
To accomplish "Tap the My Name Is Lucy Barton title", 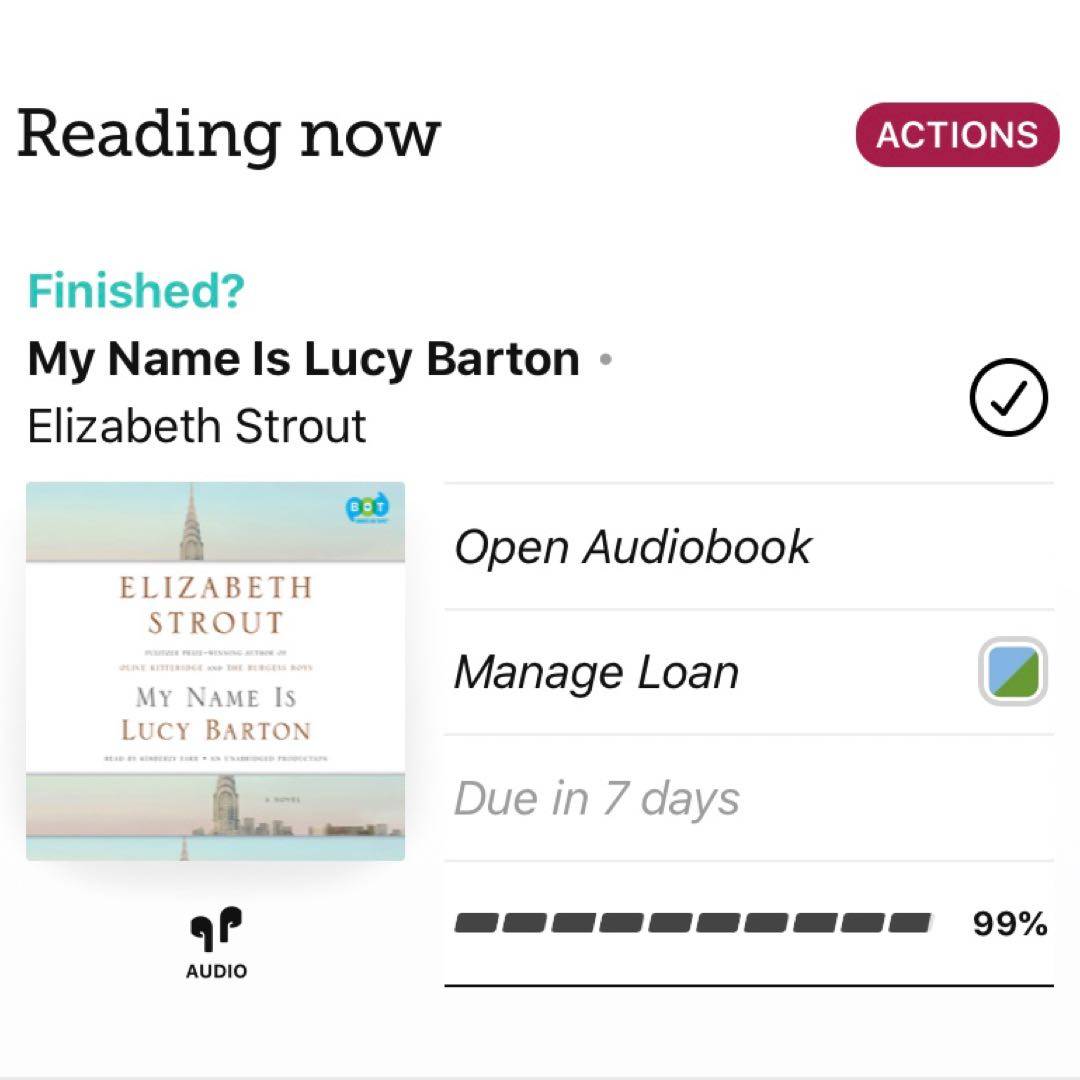I will click(x=304, y=359).
